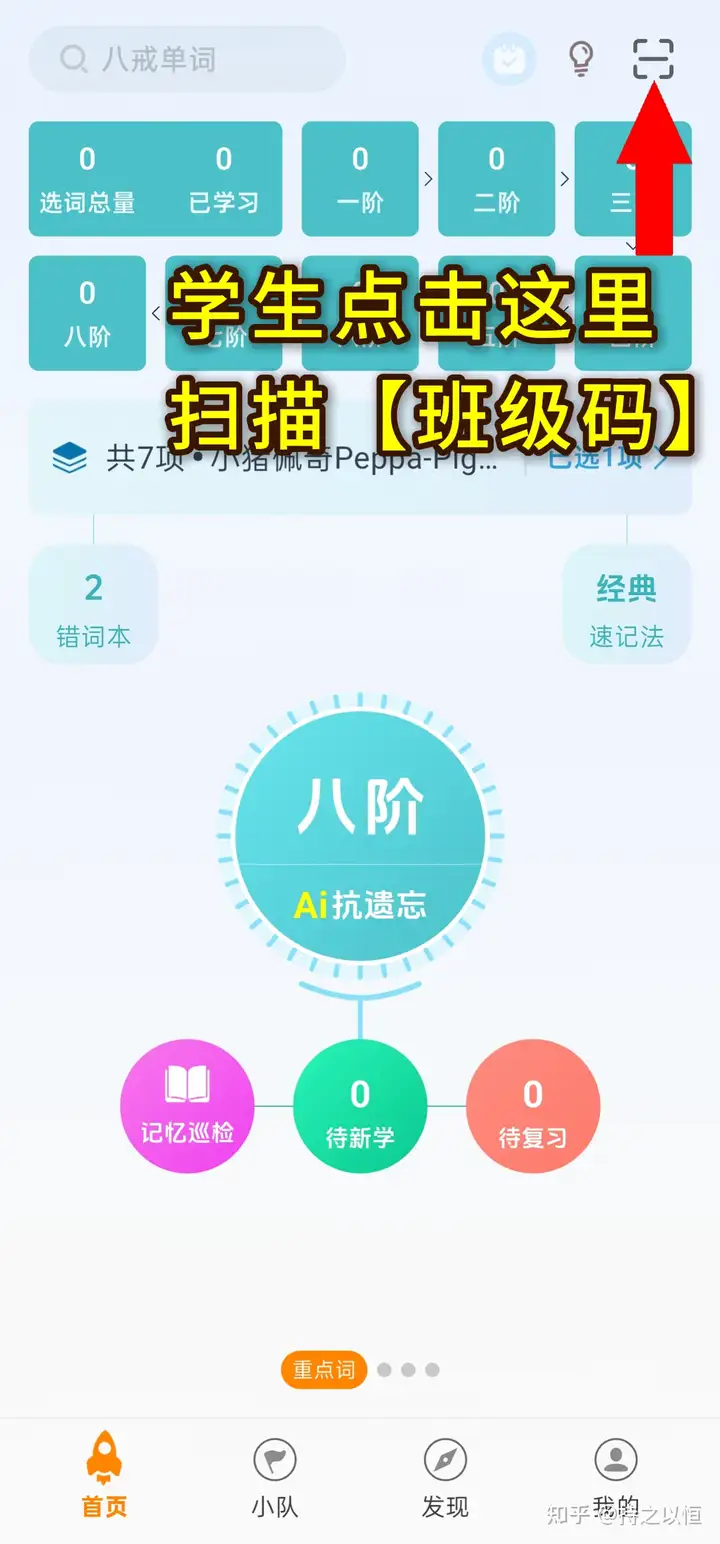720x1544 pixels.
Task: Open the scan code icon
Action: point(653,59)
